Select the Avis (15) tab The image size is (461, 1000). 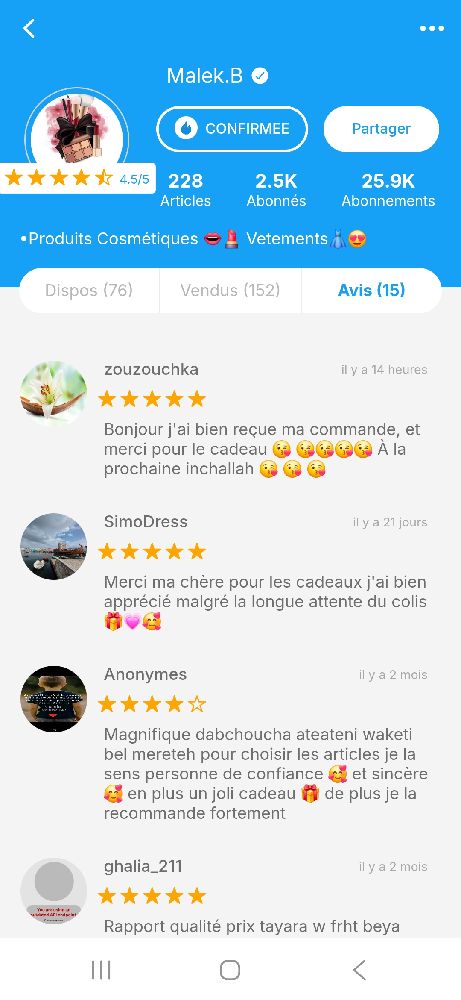click(x=372, y=290)
